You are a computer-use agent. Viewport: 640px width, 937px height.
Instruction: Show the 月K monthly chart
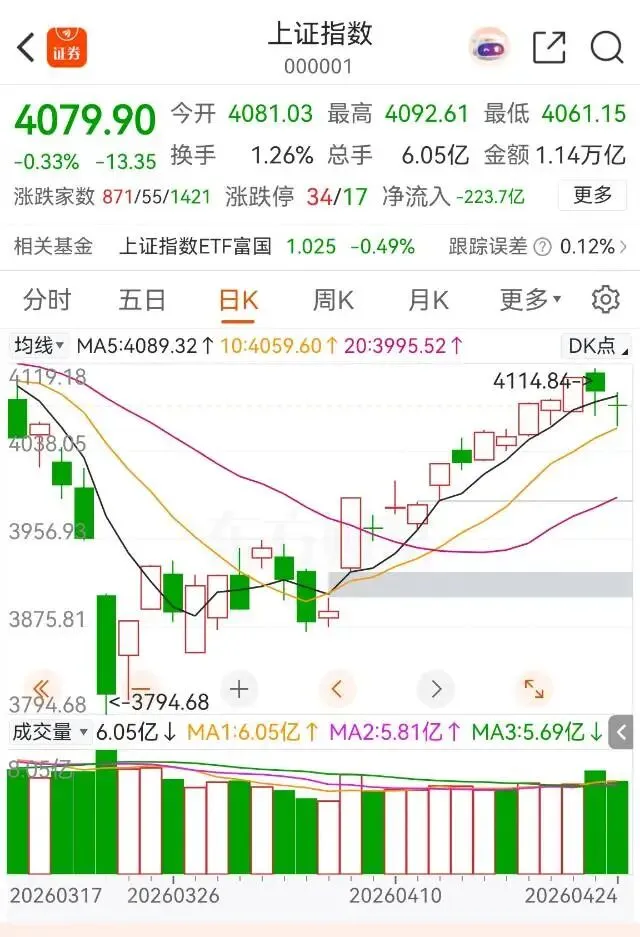coord(428,299)
